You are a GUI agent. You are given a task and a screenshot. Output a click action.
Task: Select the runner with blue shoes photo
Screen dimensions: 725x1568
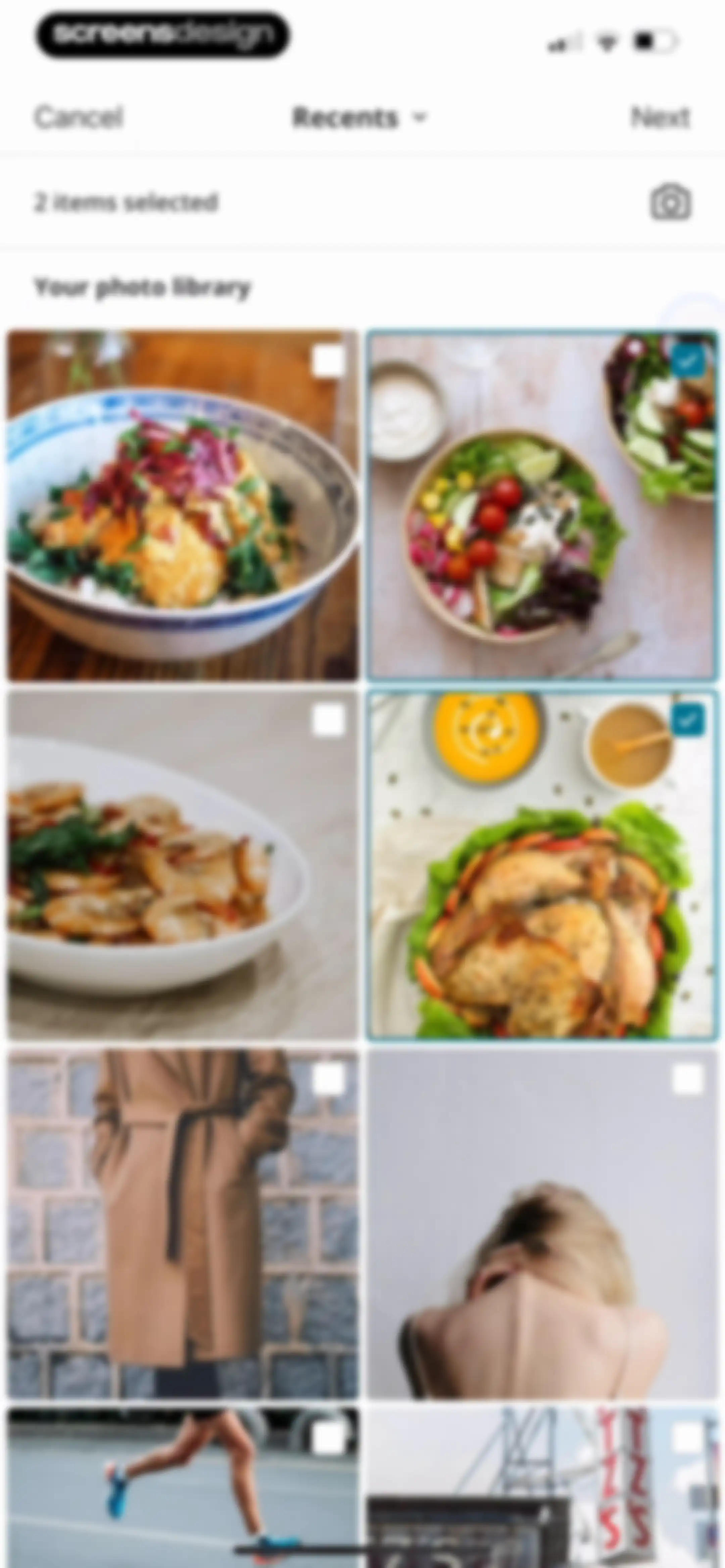(182, 1488)
